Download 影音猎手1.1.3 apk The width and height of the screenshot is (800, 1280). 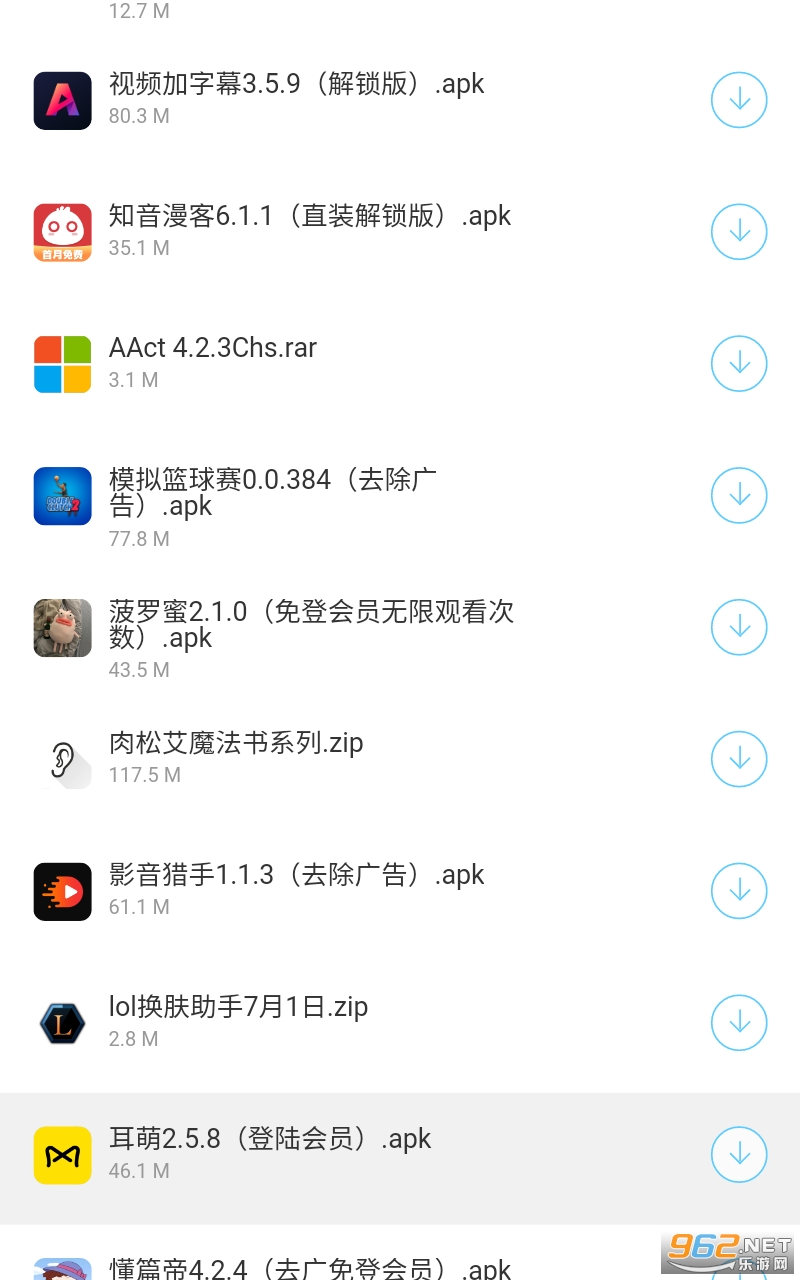point(739,891)
